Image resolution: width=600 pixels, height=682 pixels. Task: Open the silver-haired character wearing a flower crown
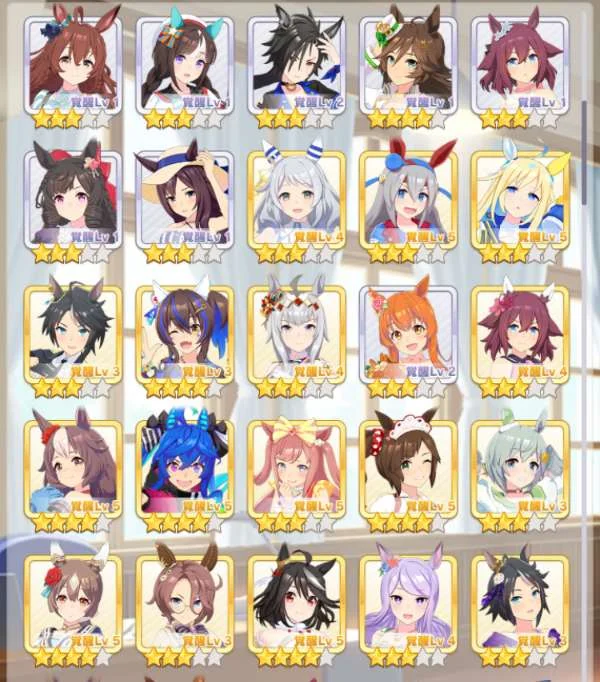pyautogui.click(x=296, y=336)
